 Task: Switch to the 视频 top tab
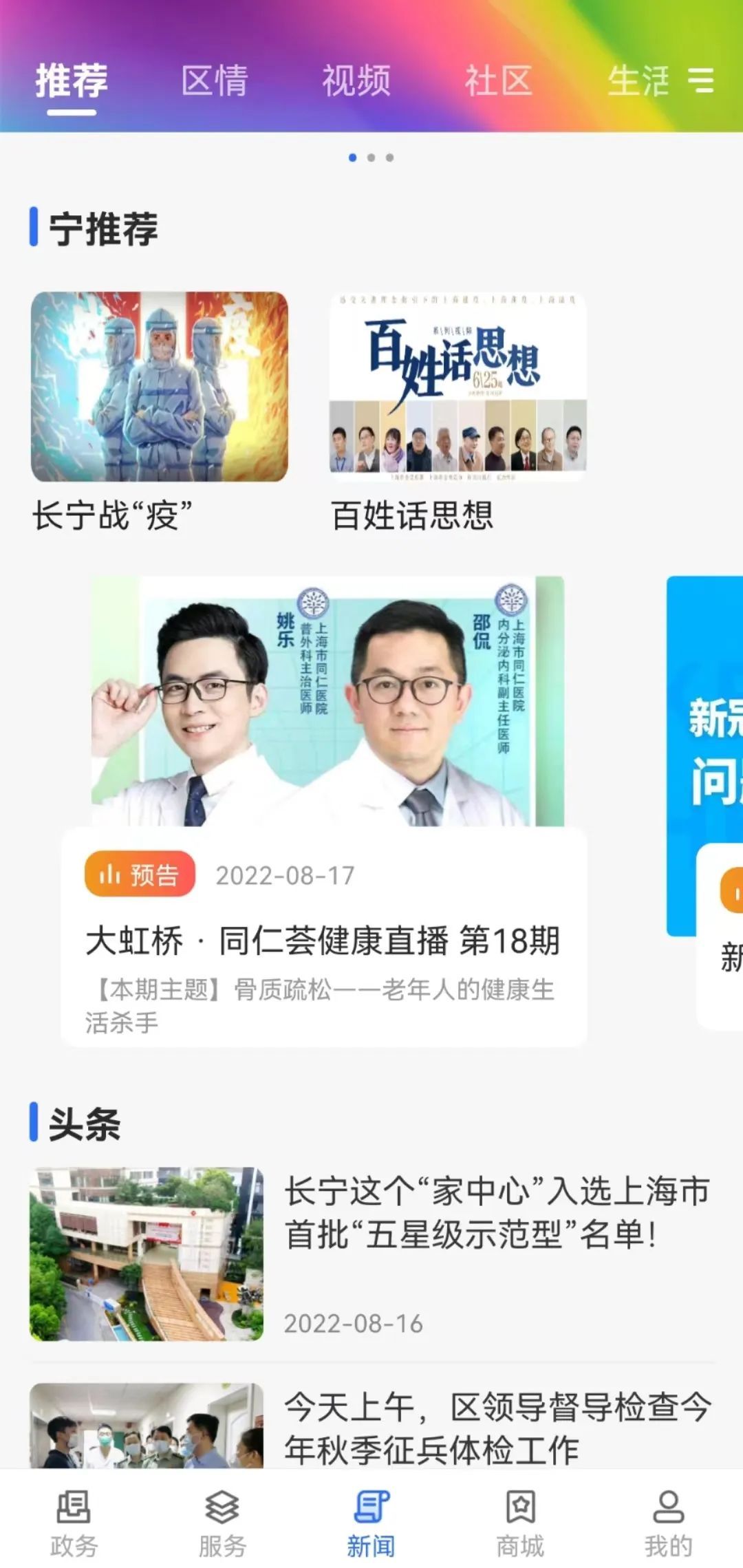(x=356, y=81)
